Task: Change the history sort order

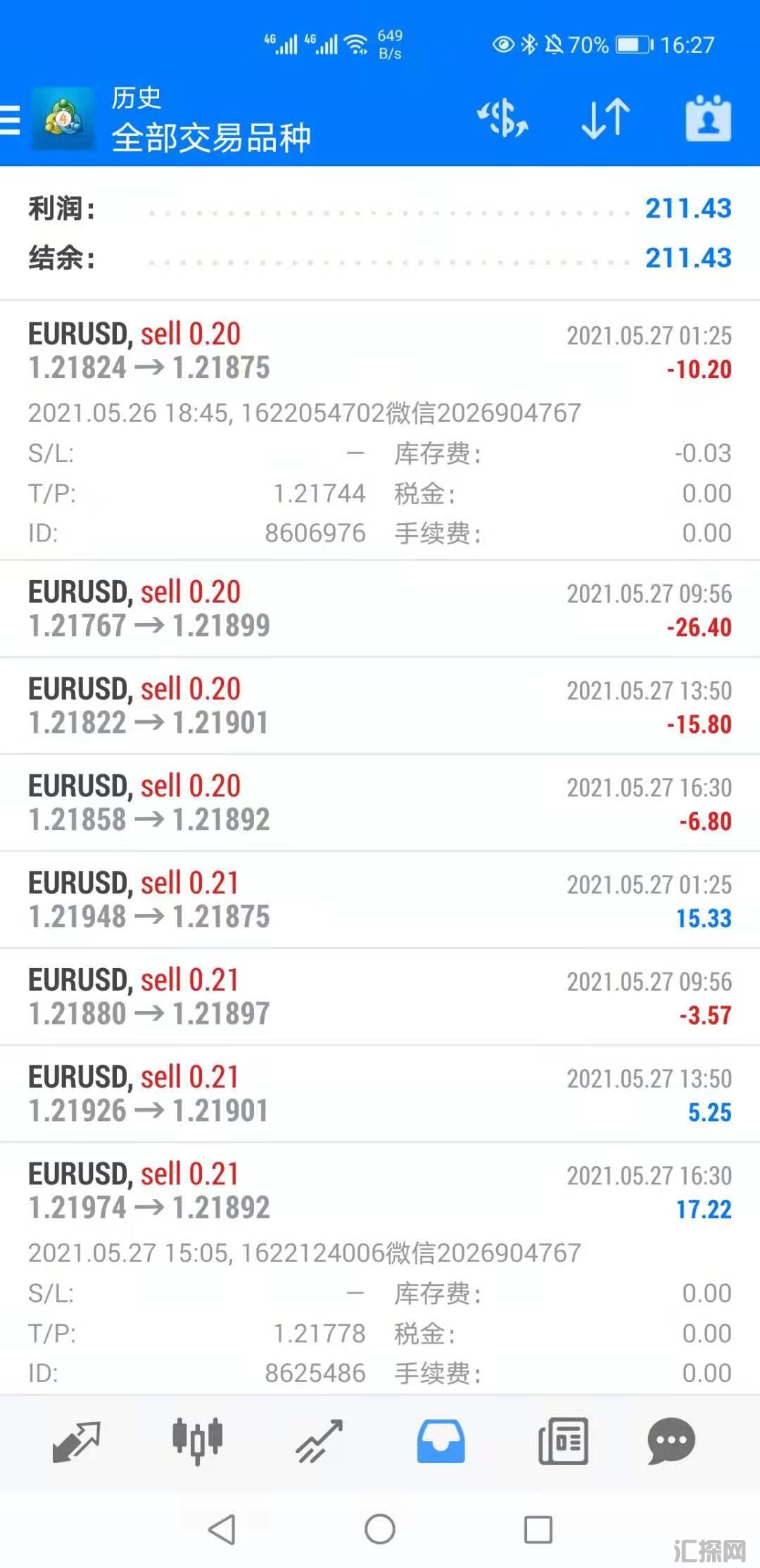Action: point(605,118)
